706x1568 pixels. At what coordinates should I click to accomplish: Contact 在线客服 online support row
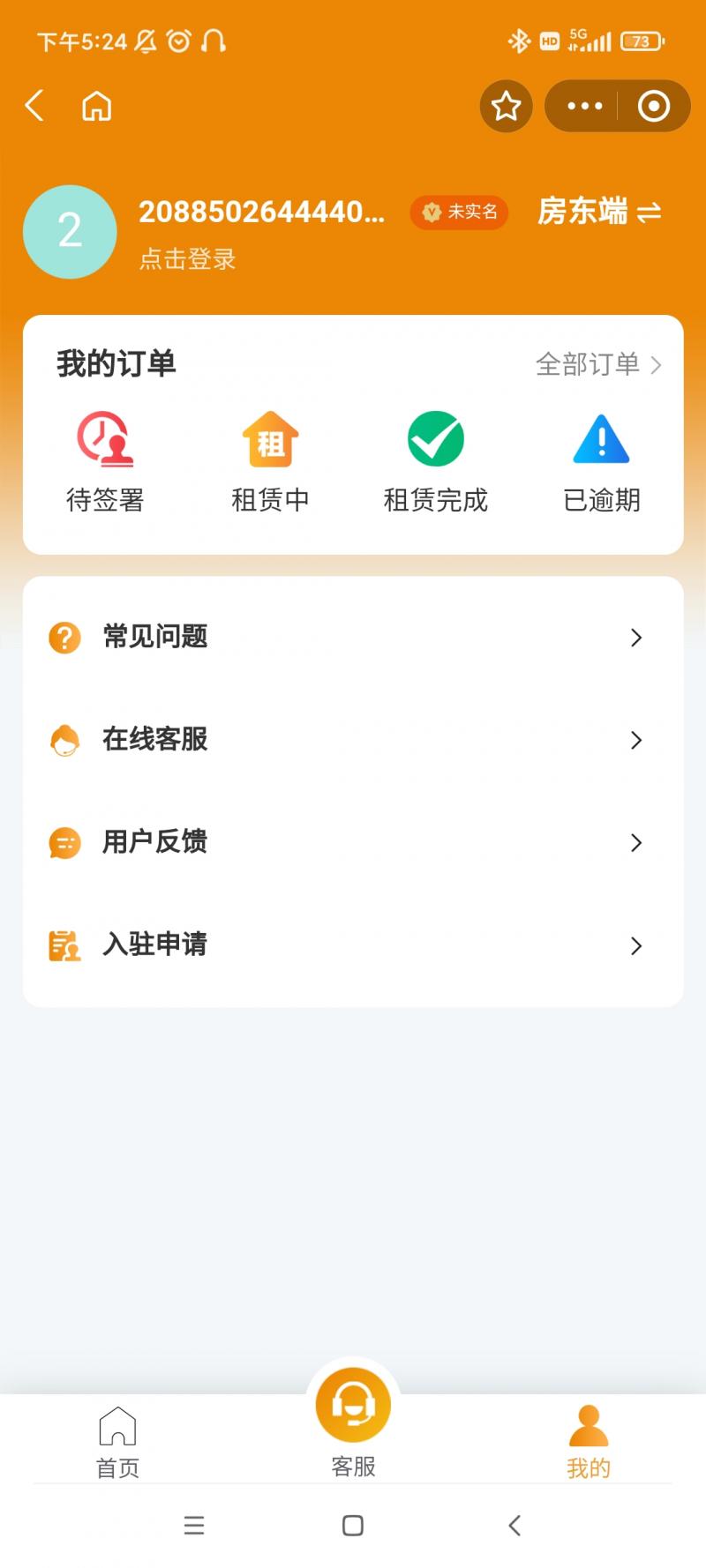[x=353, y=739]
